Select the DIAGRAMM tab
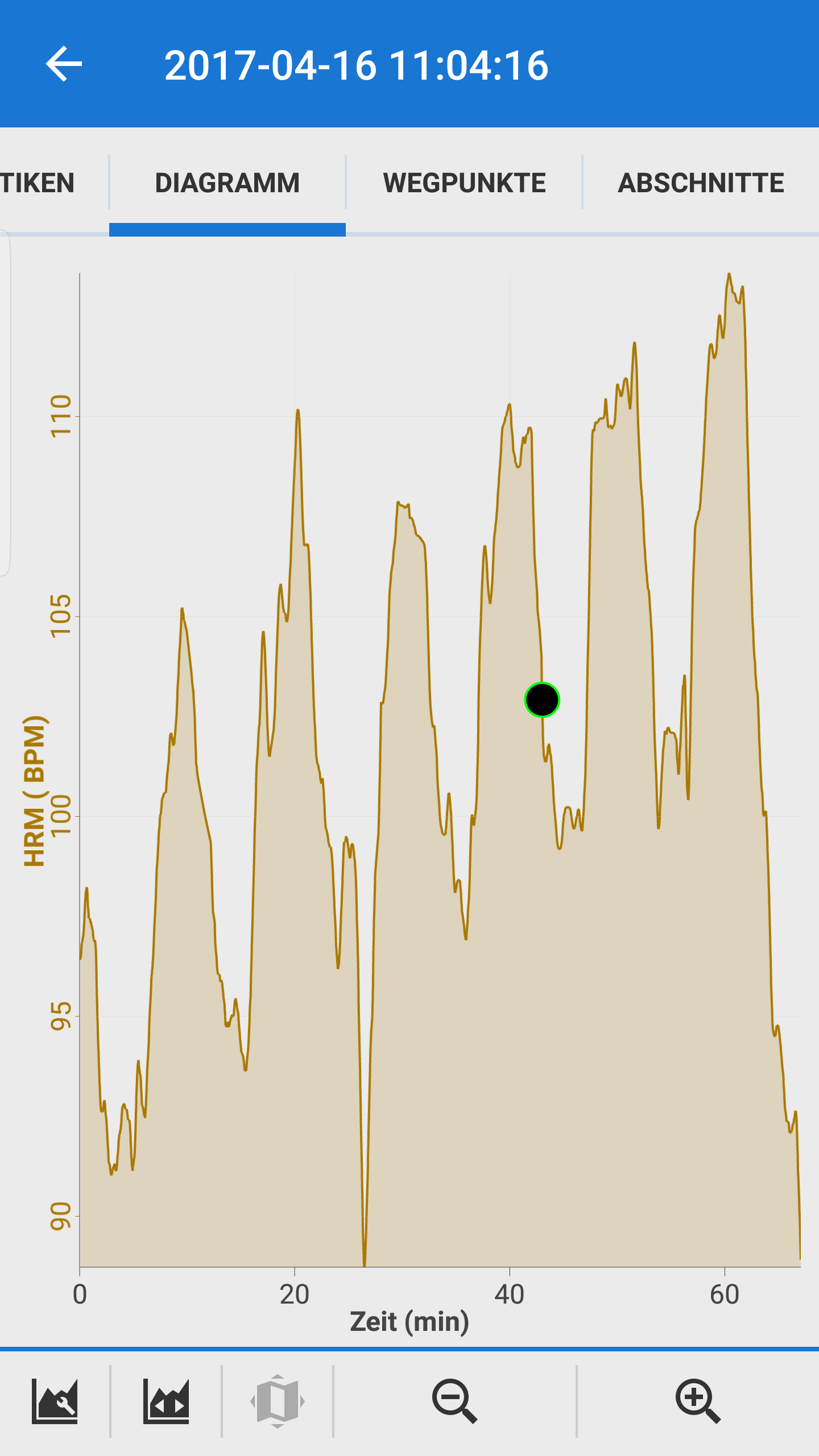The width and height of the screenshot is (819, 1456). coord(227,183)
